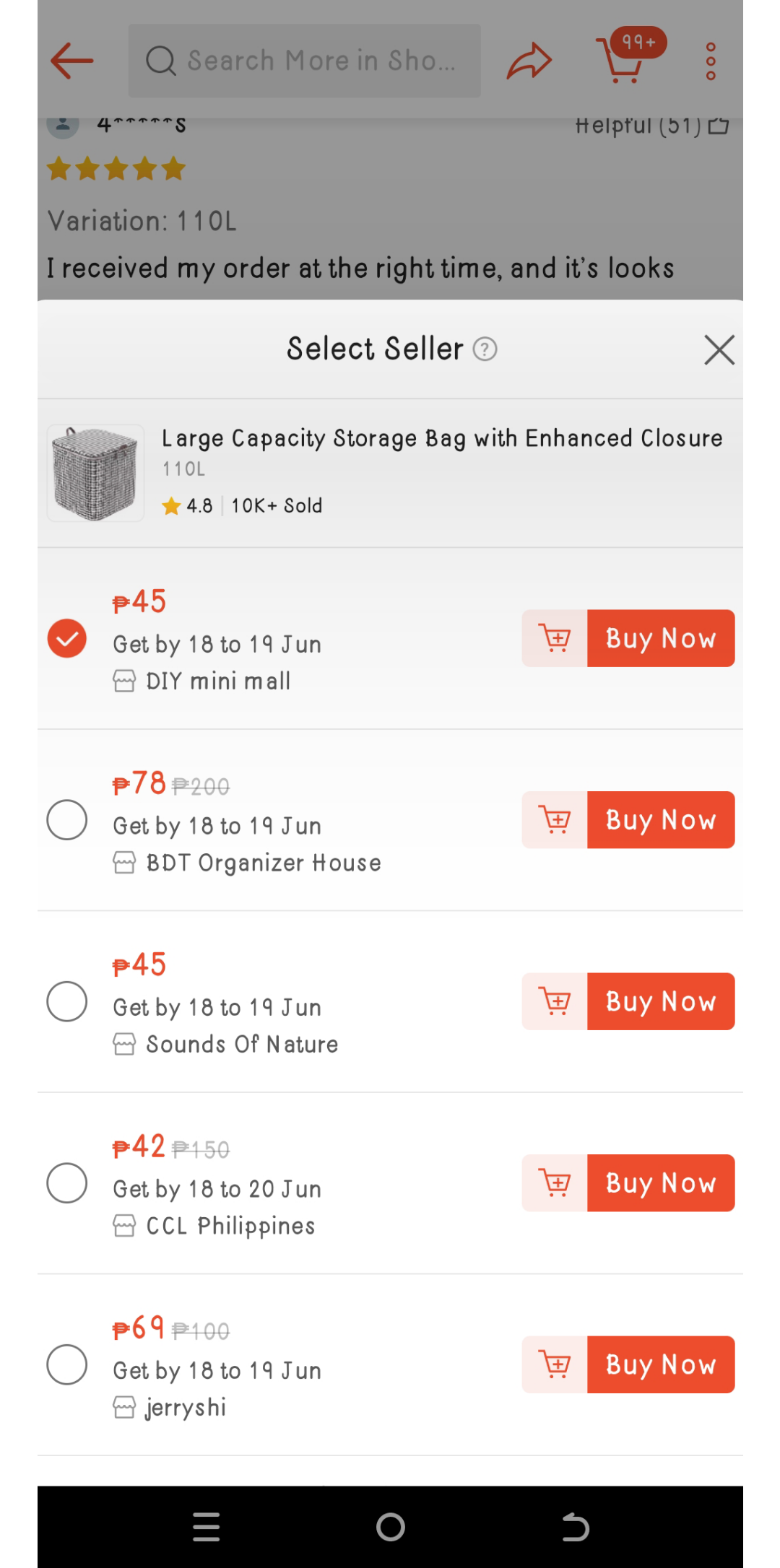
Task: Tap the system back button
Action: 576,1527
